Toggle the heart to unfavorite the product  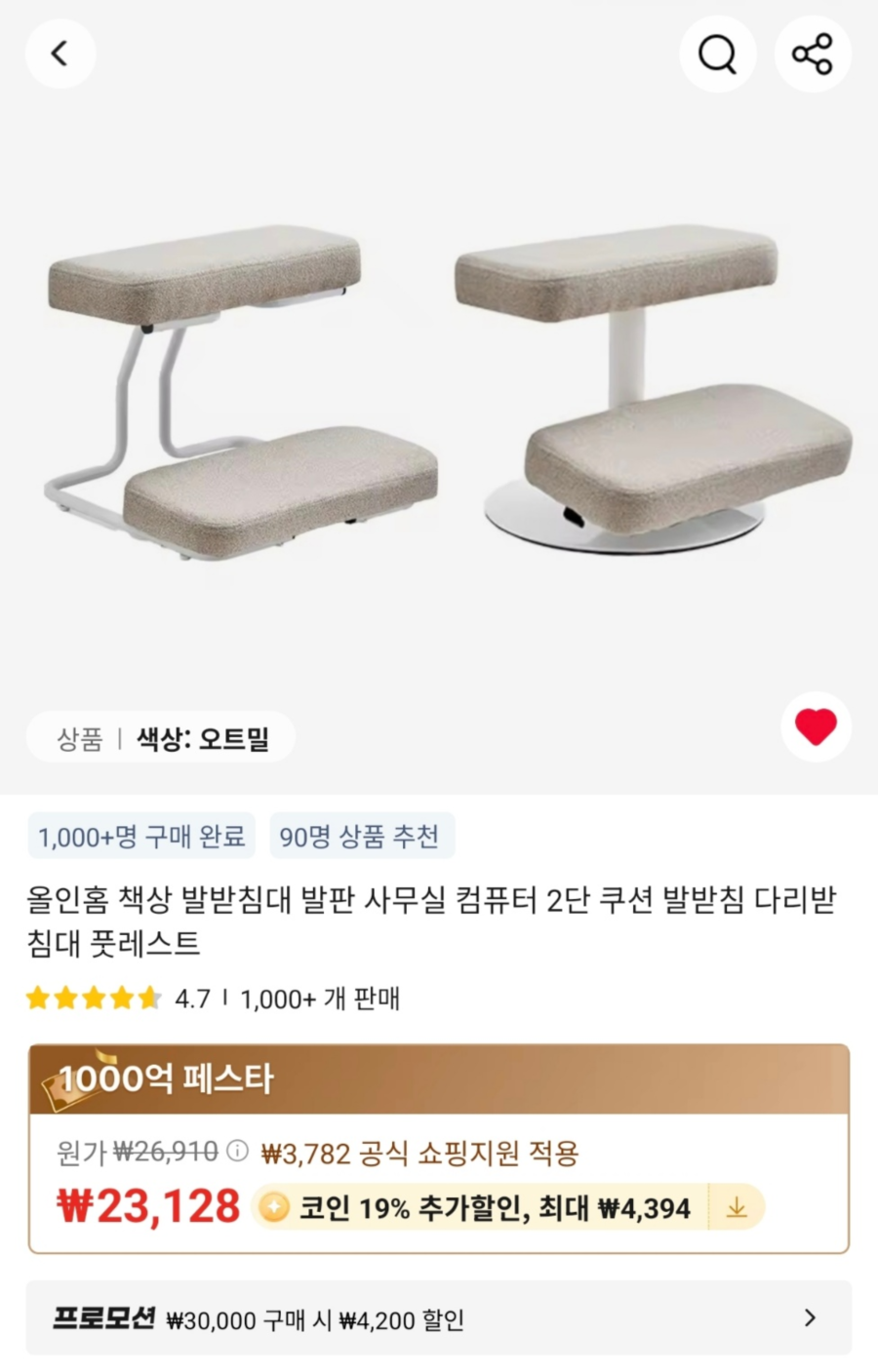tap(817, 725)
